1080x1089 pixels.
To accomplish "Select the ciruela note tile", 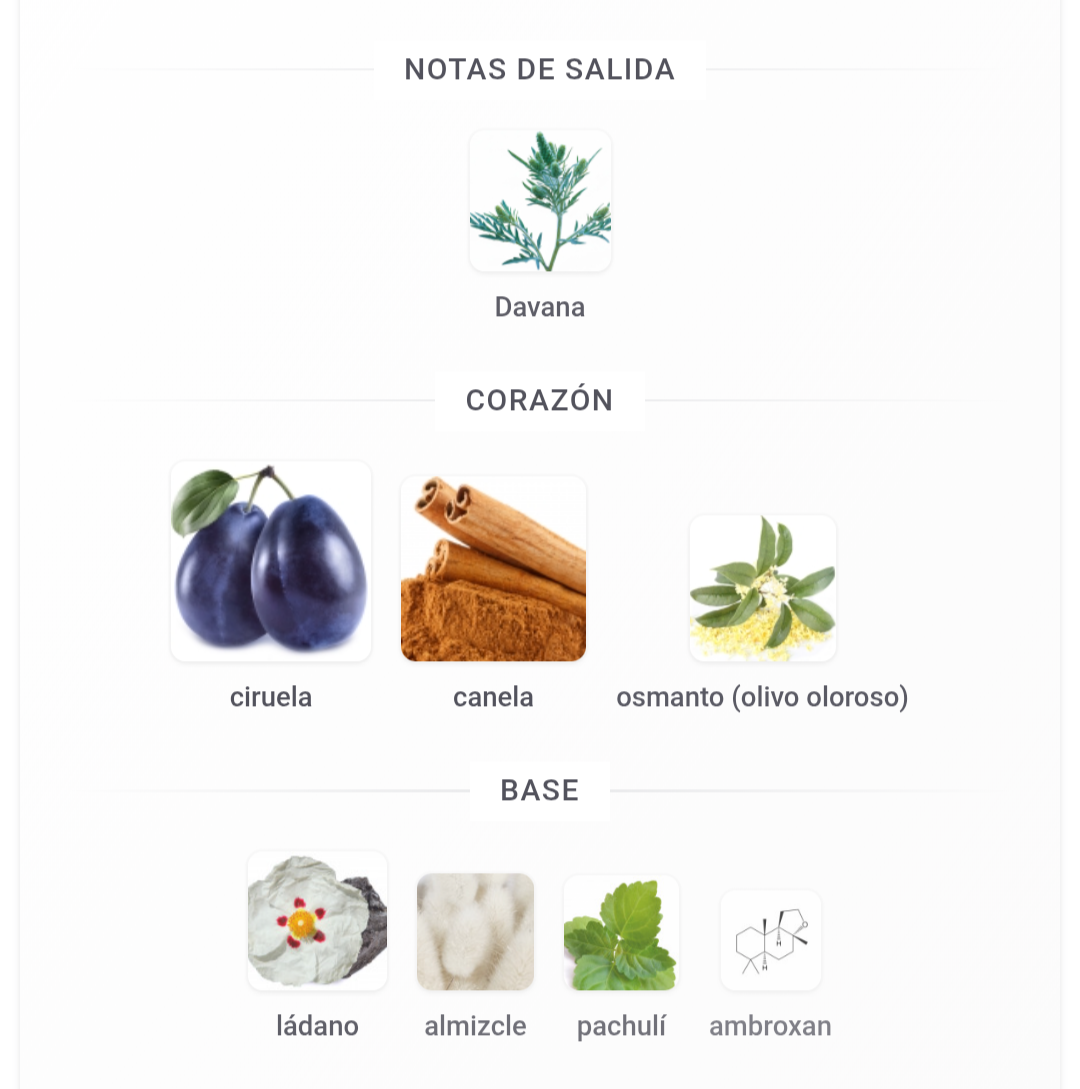I will coord(271,562).
